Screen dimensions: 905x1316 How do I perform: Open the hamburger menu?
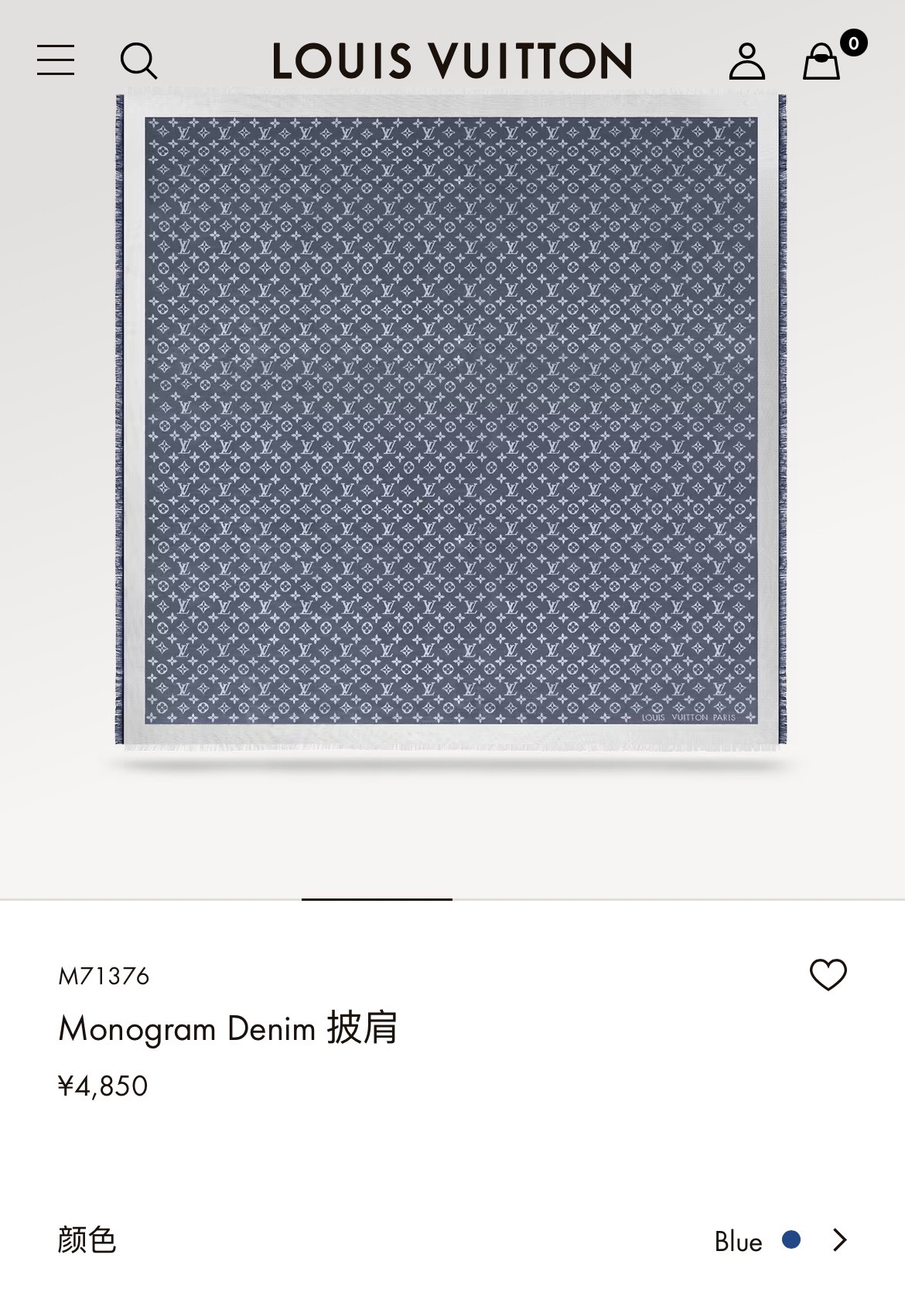click(56, 60)
